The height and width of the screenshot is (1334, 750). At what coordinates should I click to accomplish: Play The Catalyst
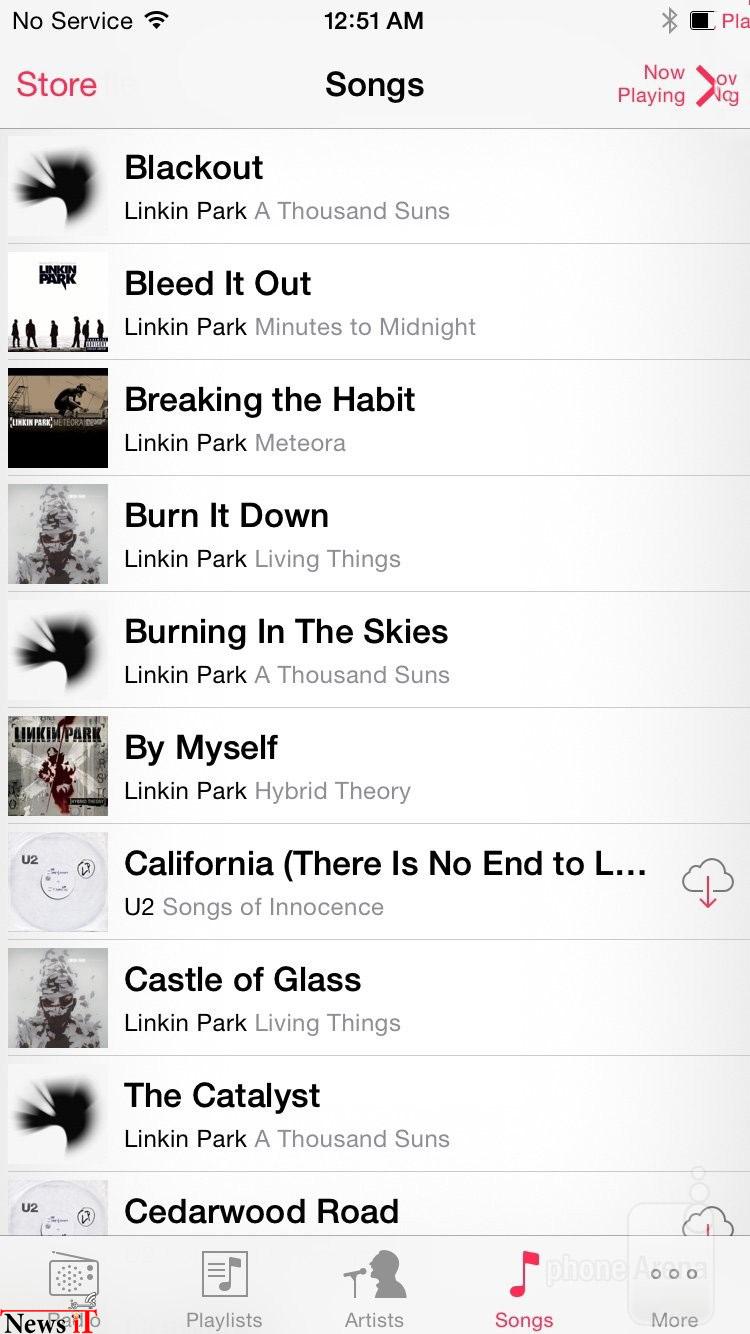[375, 1114]
